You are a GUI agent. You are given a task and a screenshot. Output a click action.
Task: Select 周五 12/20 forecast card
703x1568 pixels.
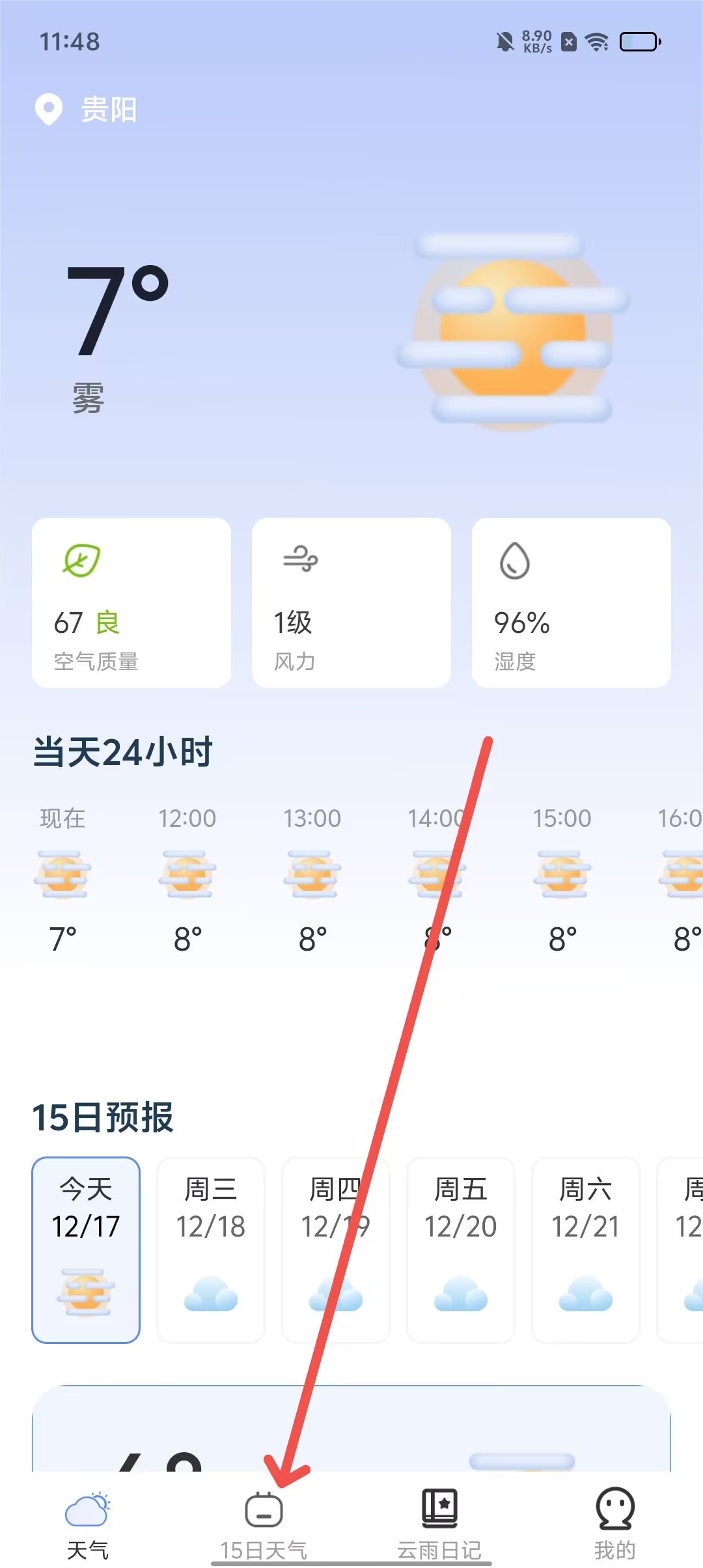(x=461, y=1250)
